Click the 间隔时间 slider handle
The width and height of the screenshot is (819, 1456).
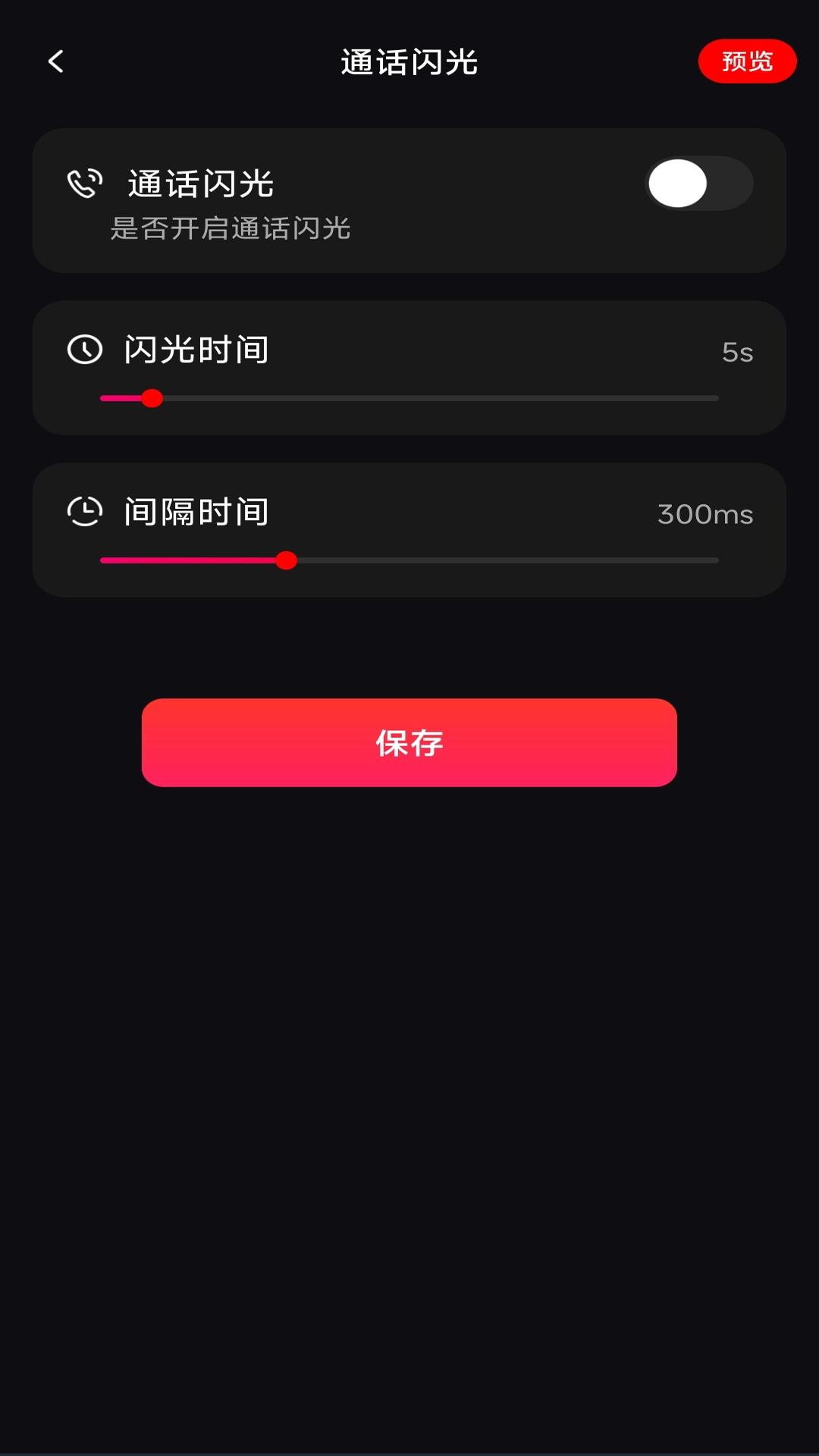(287, 560)
